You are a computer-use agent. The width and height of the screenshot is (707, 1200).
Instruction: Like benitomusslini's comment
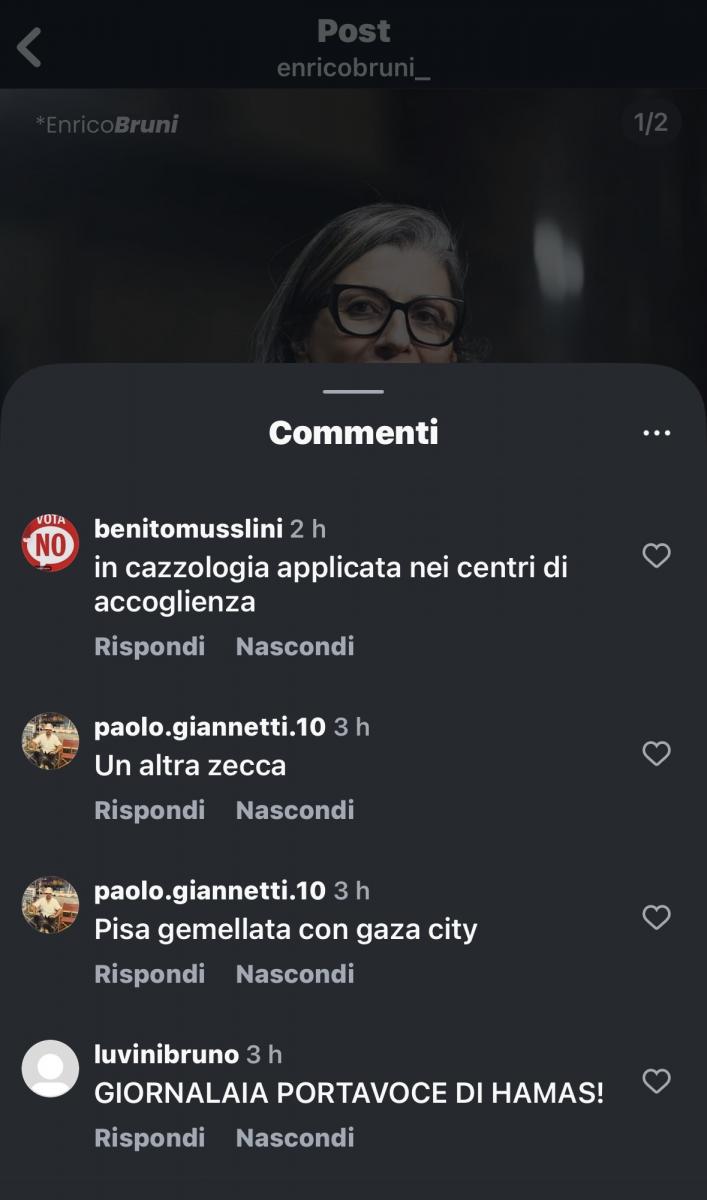coord(656,556)
